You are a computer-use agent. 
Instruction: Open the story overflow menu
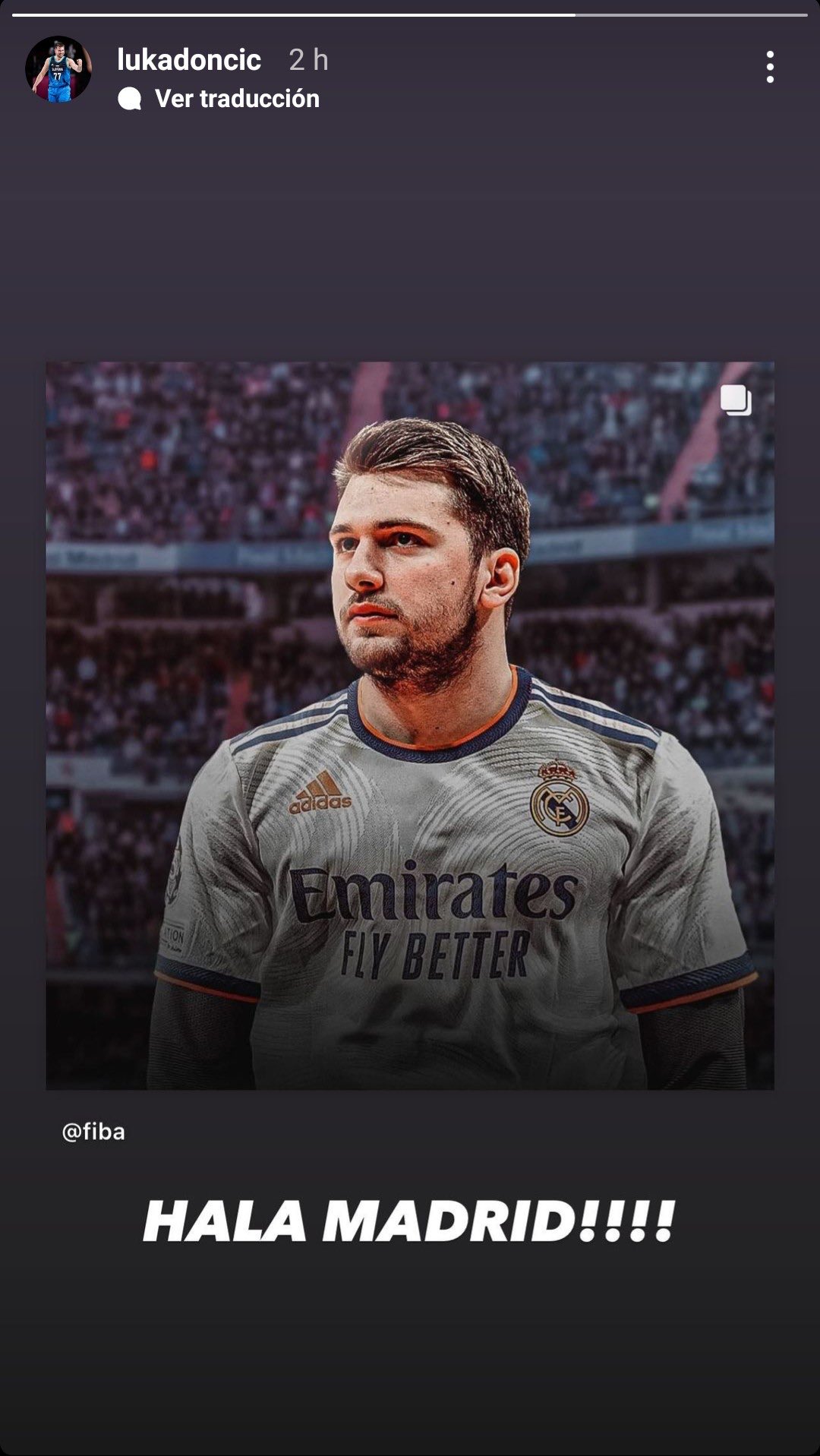tap(770, 67)
